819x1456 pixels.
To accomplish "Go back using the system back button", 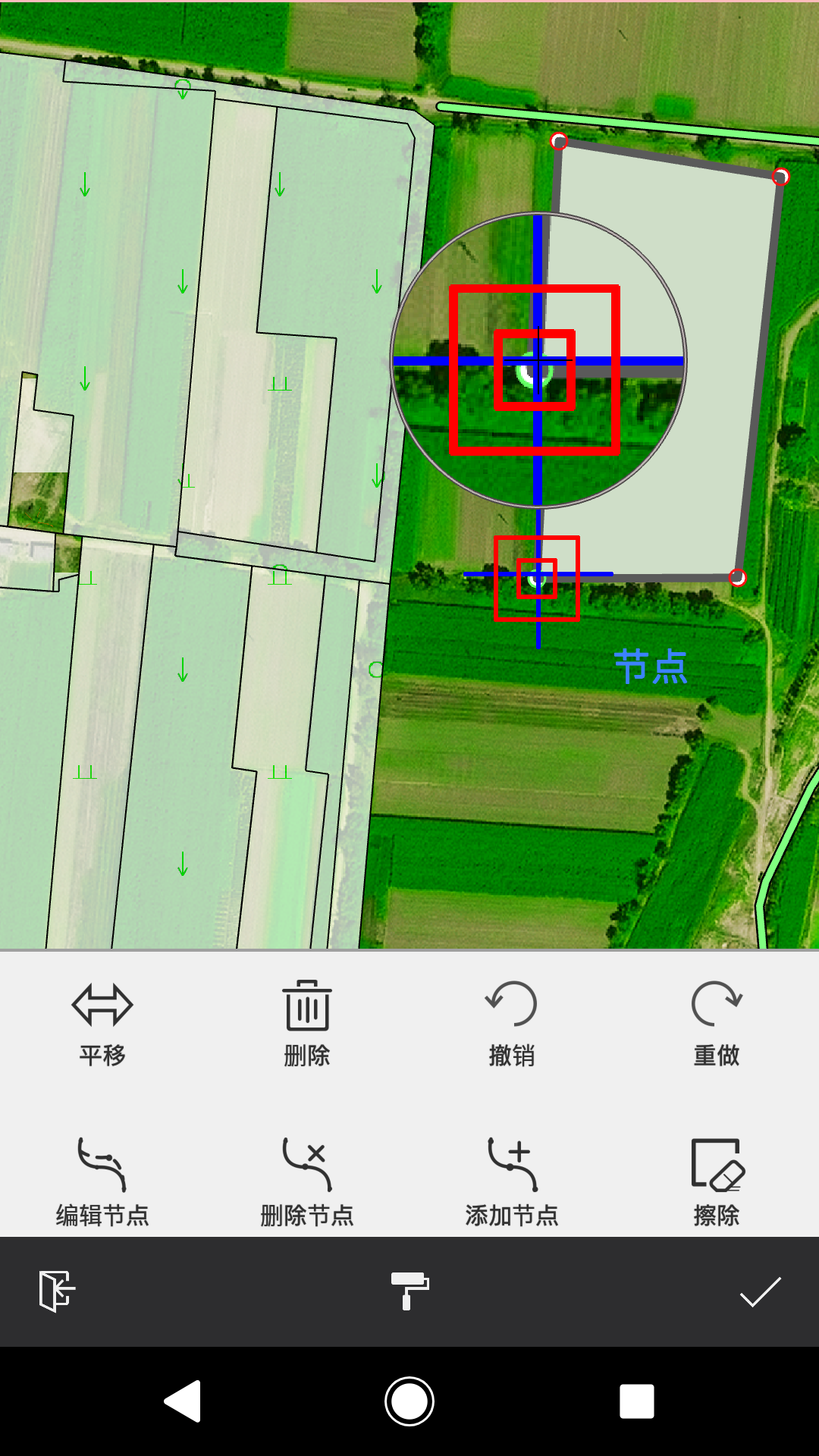I will 183,1401.
